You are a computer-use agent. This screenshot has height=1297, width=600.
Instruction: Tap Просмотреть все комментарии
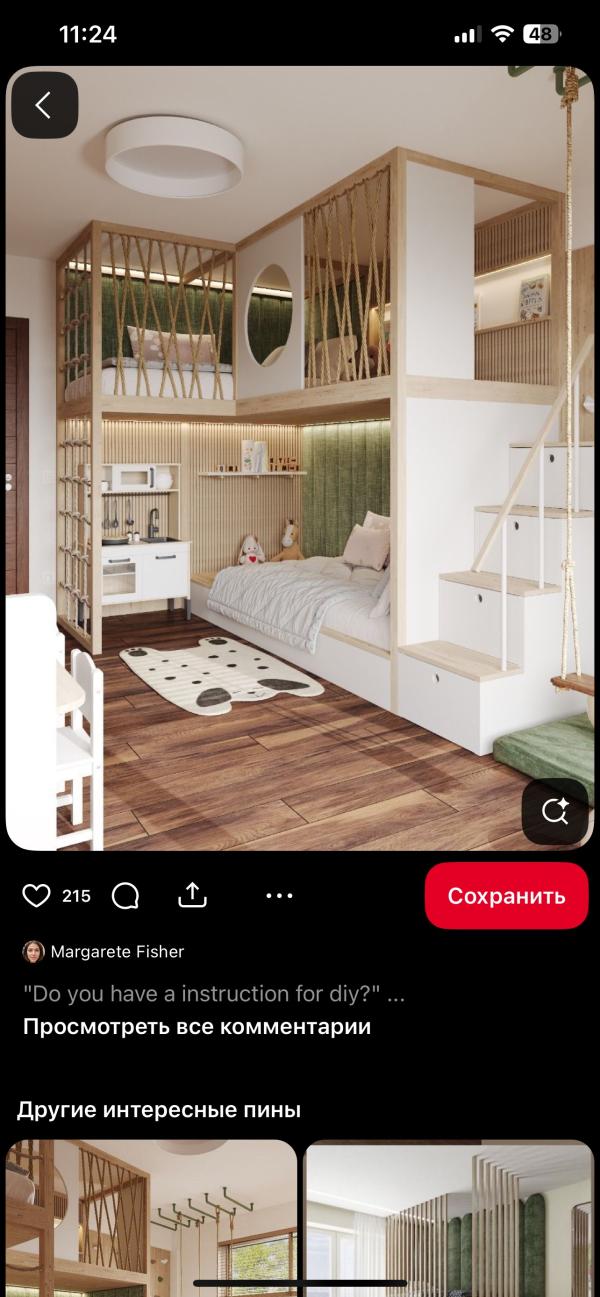(197, 1027)
